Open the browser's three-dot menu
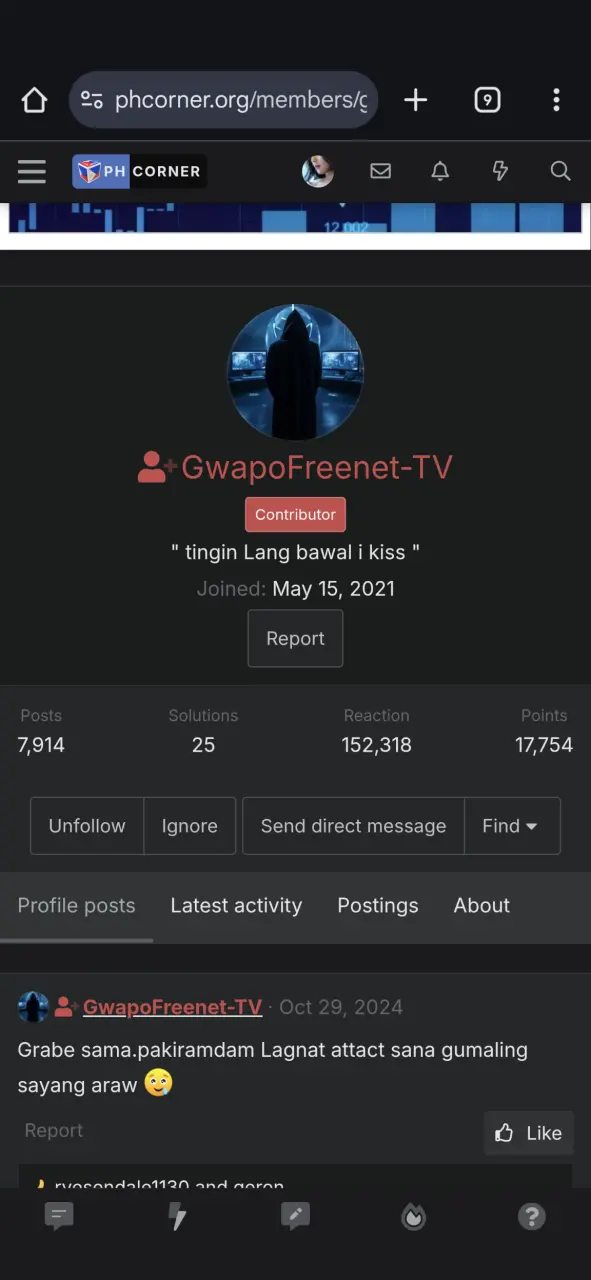 pos(556,99)
